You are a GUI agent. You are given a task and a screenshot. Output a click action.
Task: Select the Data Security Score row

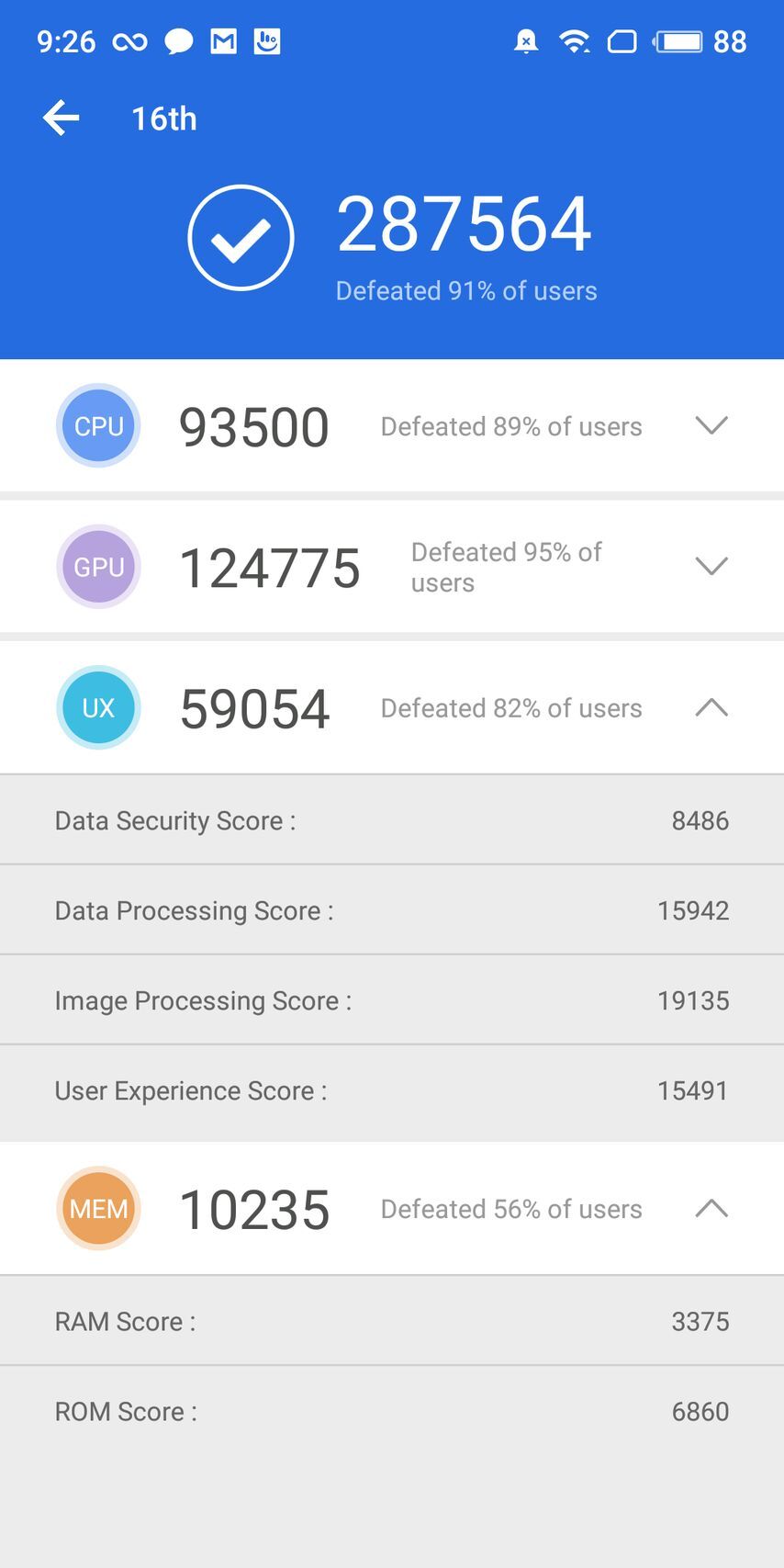point(392,819)
